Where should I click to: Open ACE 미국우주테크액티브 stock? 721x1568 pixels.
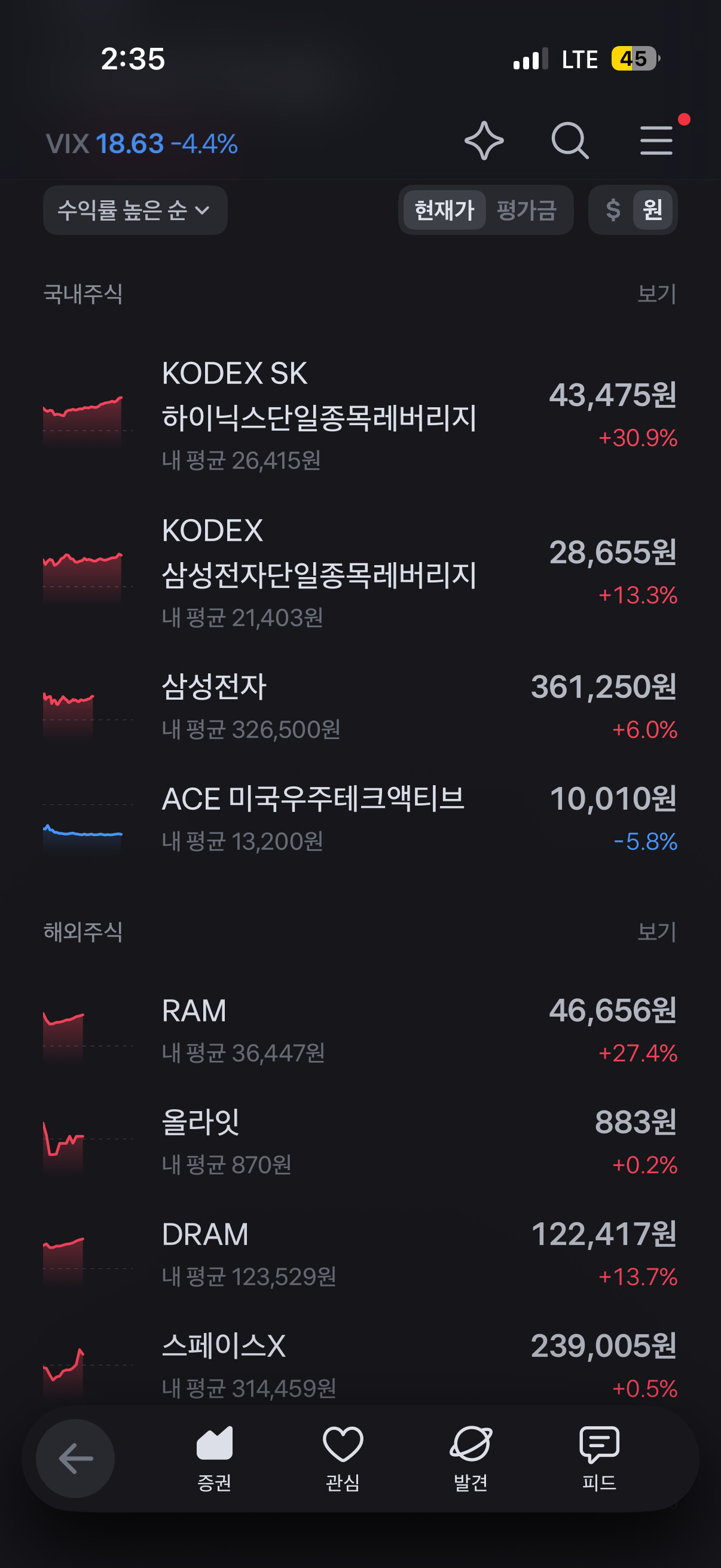point(360,819)
